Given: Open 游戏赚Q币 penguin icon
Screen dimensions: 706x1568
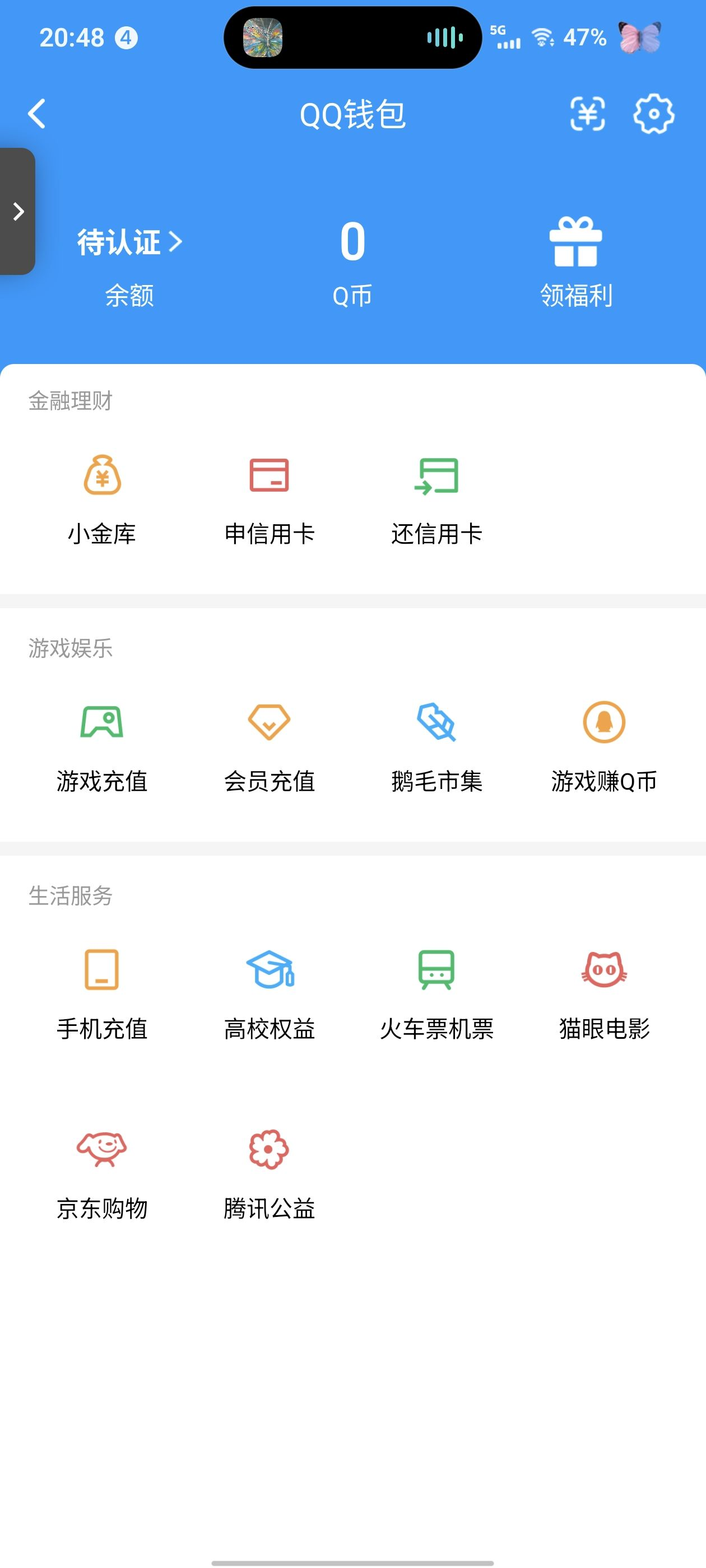Looking at the screenshot, I should pos(603,727).
